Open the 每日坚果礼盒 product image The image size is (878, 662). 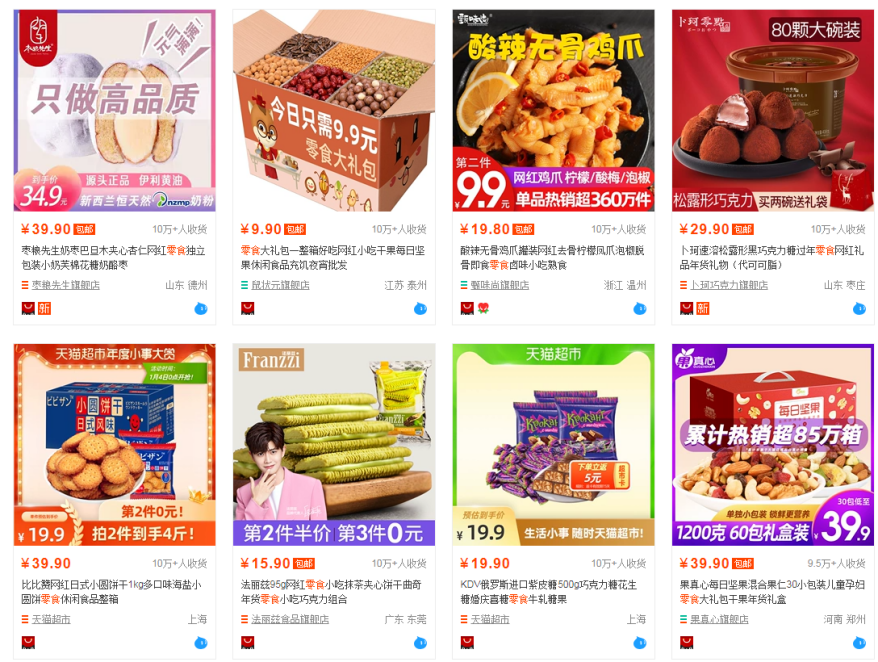[x=772, y=445]
